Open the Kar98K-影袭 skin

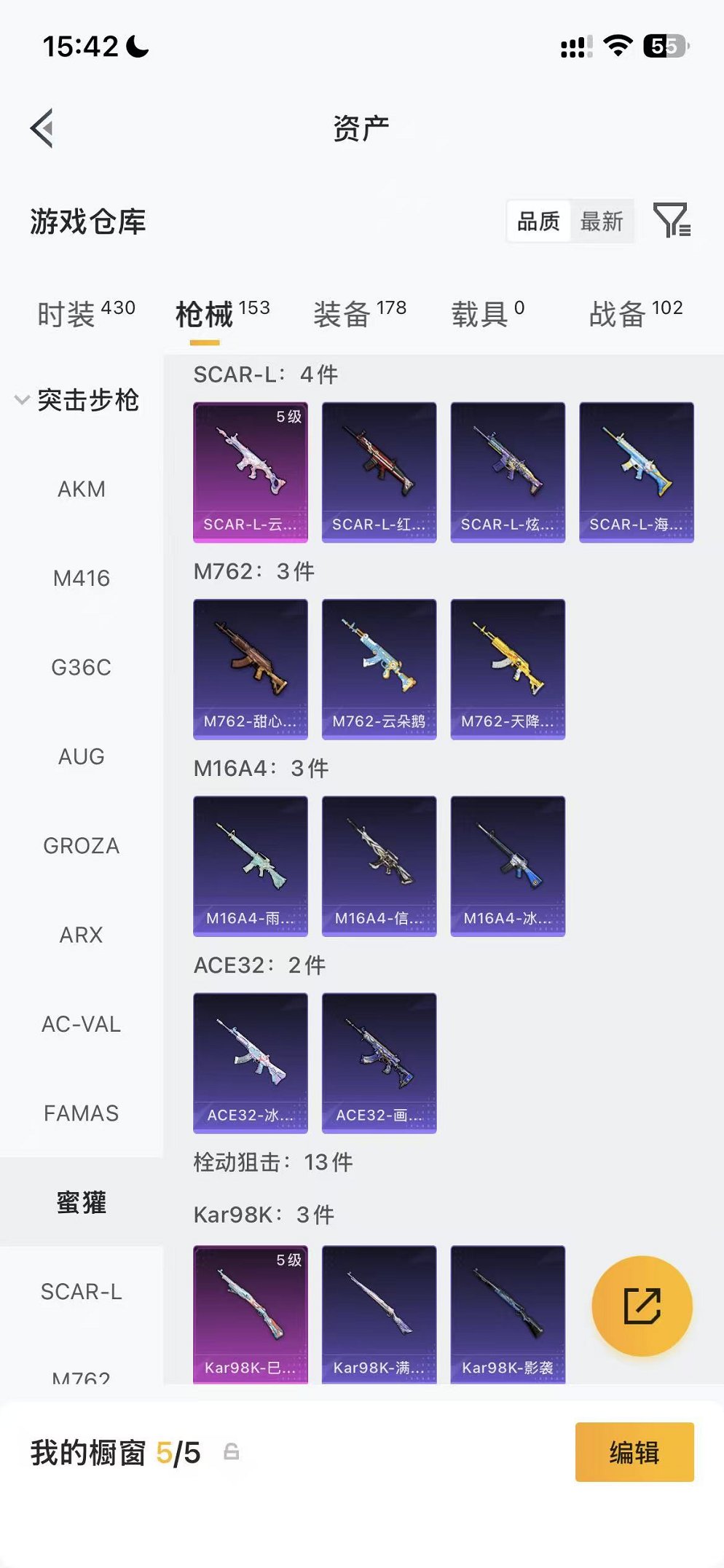(508, 1314)
